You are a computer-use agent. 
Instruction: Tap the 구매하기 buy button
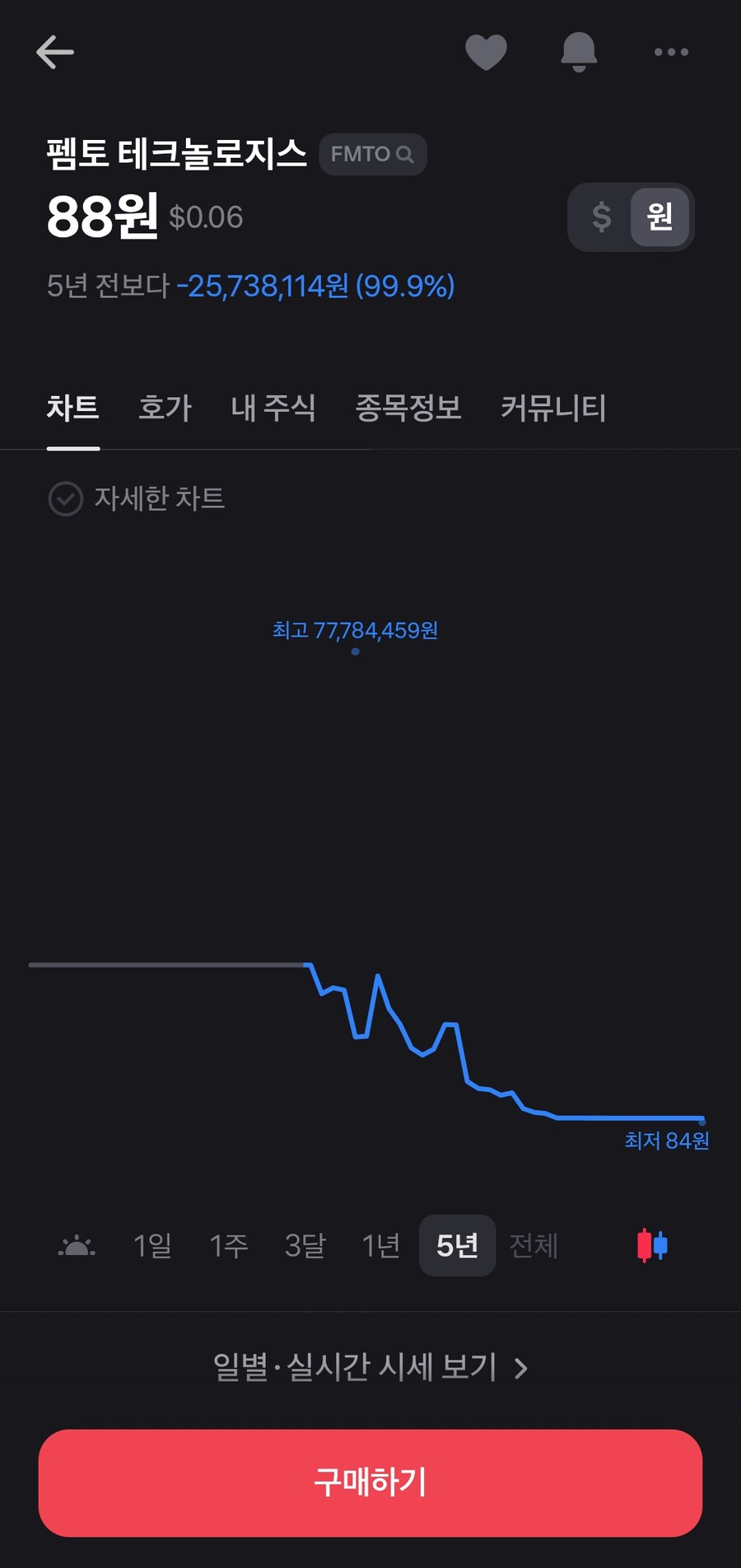pyautogui.click(x=370, y=1484)
